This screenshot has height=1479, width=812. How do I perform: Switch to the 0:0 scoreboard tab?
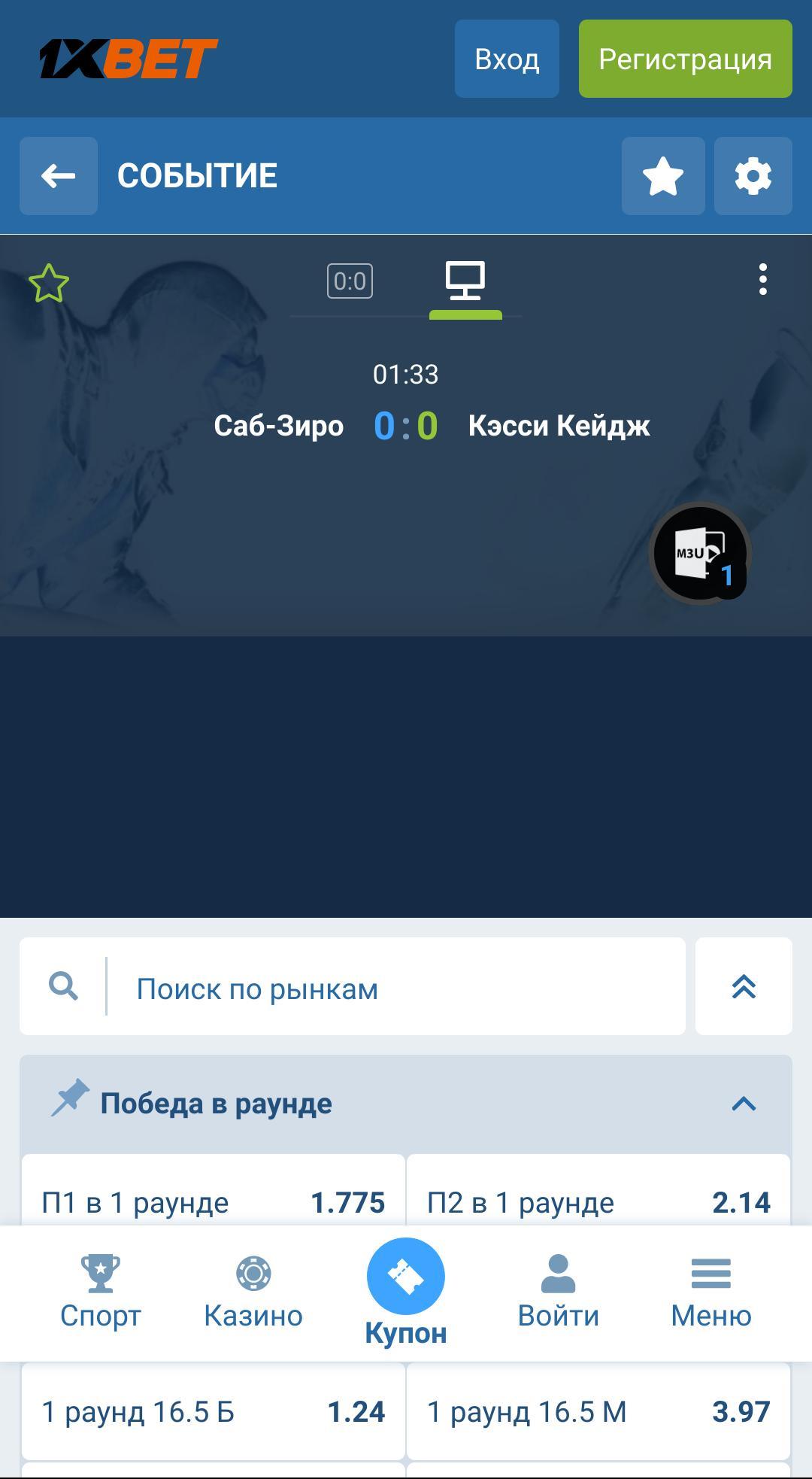[x=350, y=281]
